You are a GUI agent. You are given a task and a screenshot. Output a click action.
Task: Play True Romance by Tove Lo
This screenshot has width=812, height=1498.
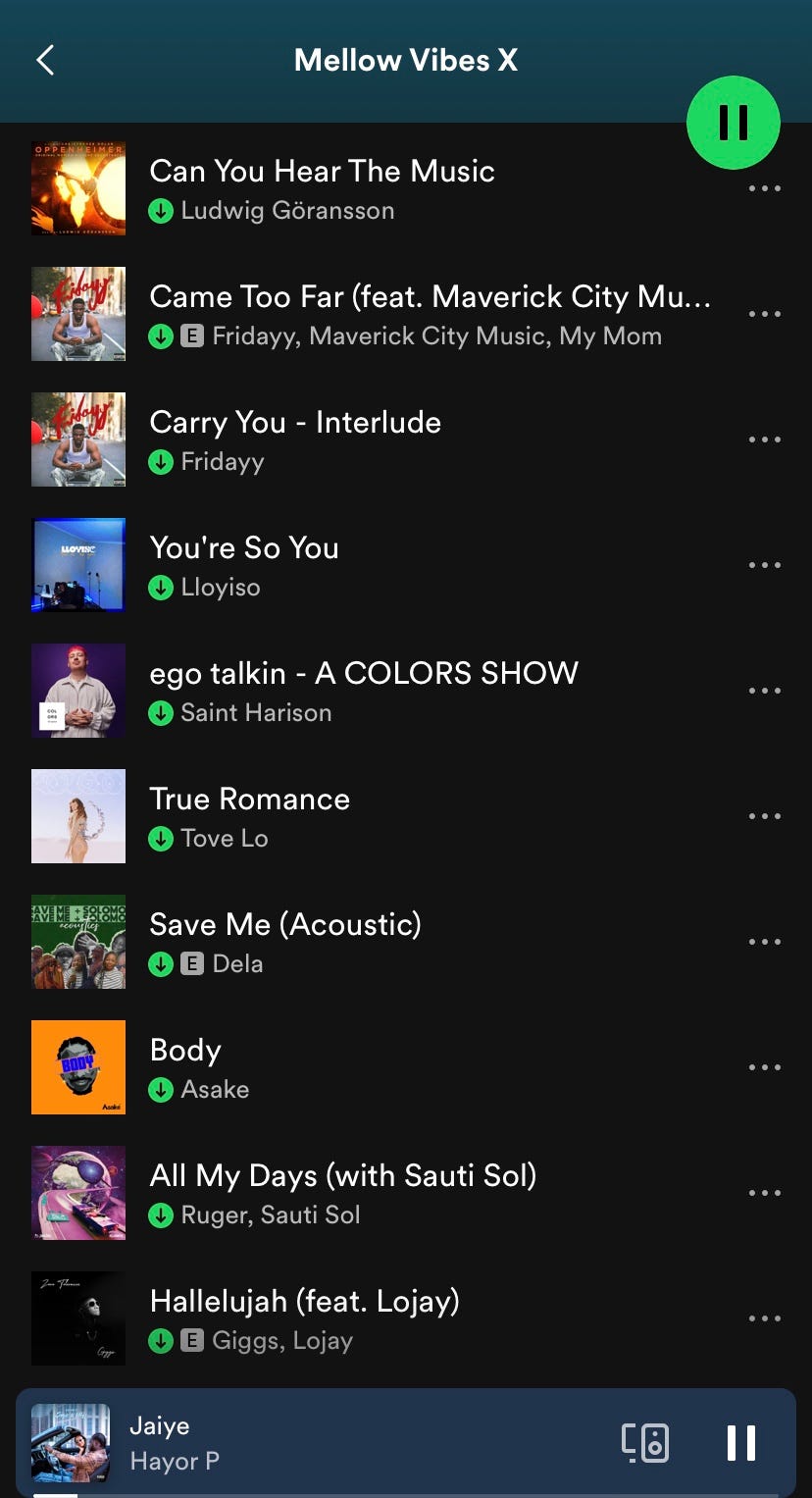pyautogui.click(x=249, y=800)
